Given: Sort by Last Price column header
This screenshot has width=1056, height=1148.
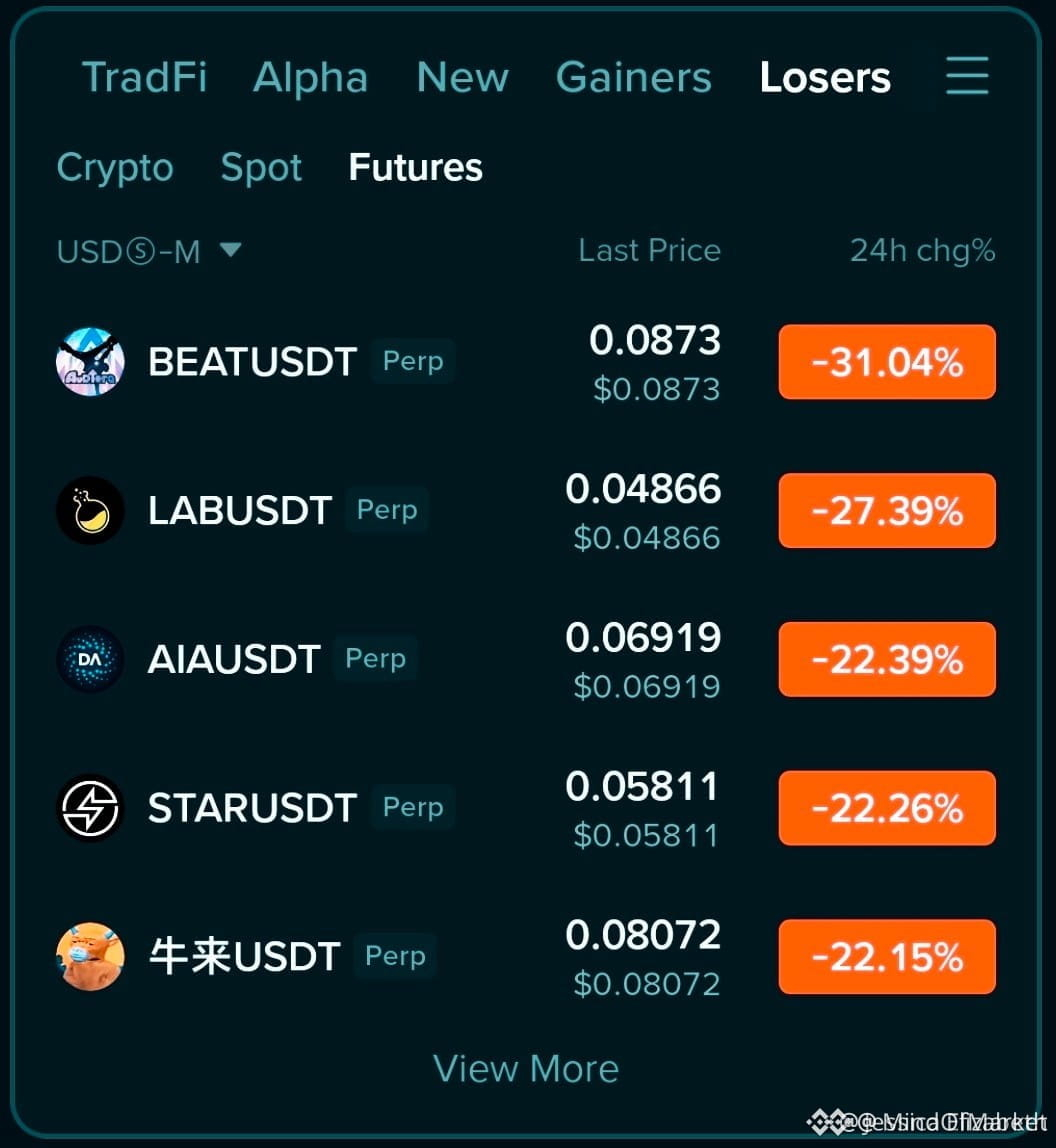Looking at the screenshot, I should [650, 250].
